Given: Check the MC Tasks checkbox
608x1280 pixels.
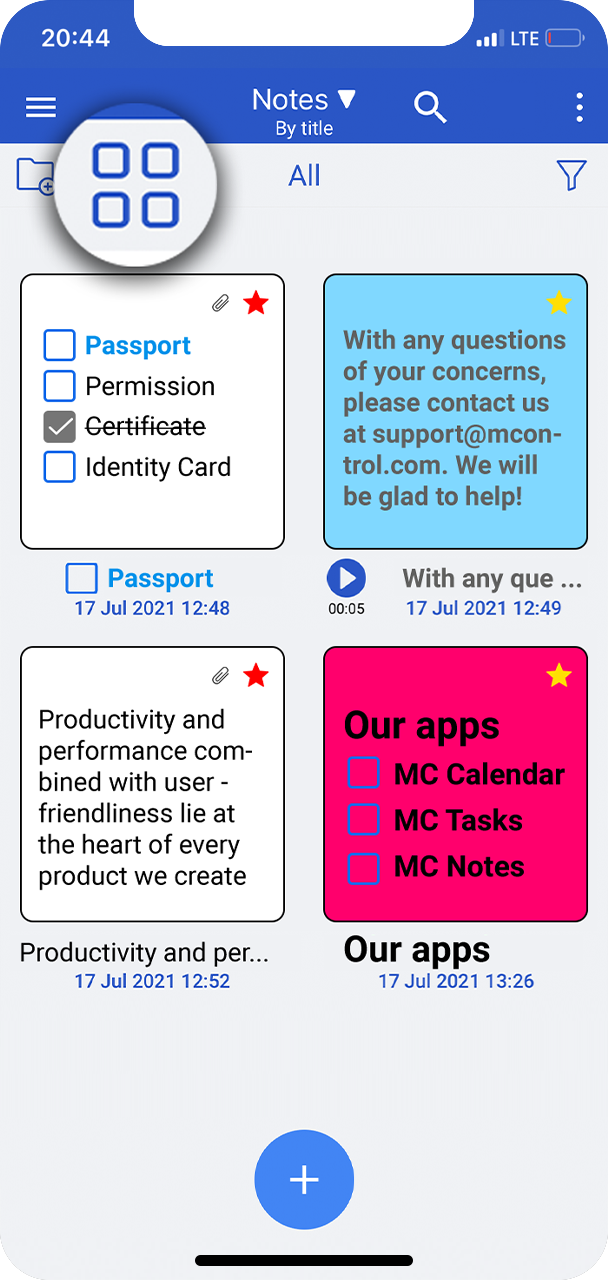Looking at the screenshot, I should [363, 820].
